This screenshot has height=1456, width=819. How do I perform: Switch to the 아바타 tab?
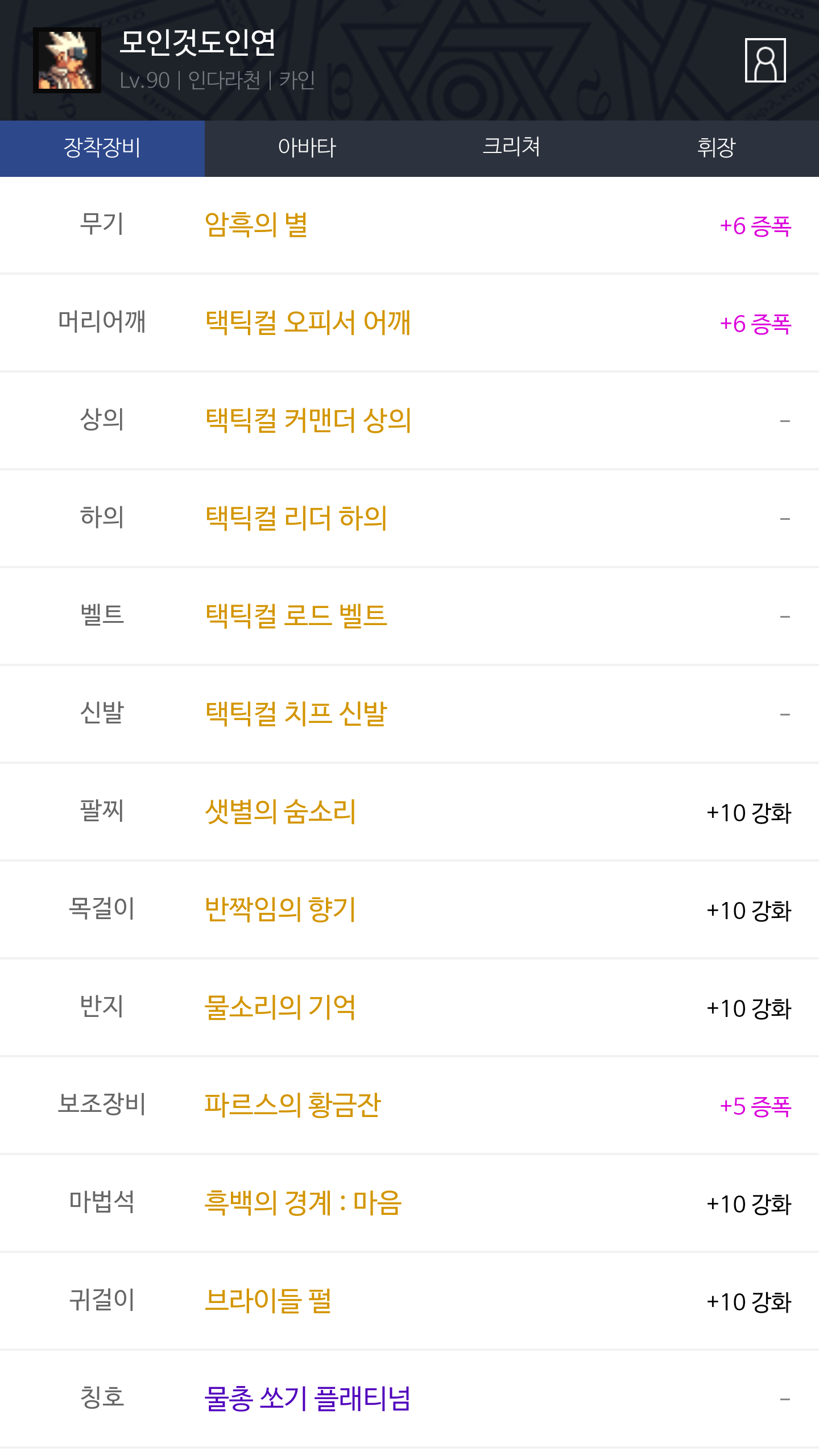click(307, 148)
